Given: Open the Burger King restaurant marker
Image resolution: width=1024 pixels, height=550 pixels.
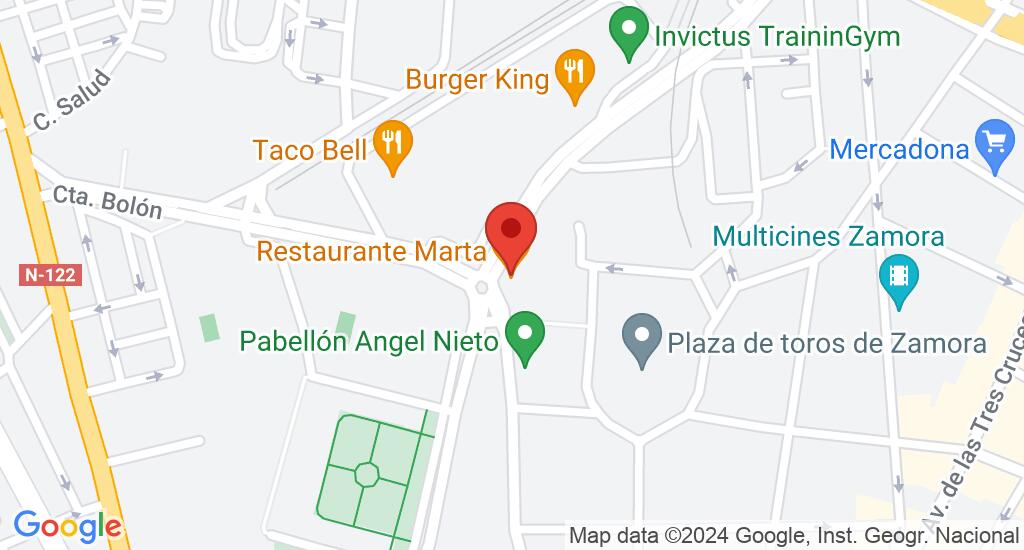Looking at the screenshot, I should click(x=574, y=72).
